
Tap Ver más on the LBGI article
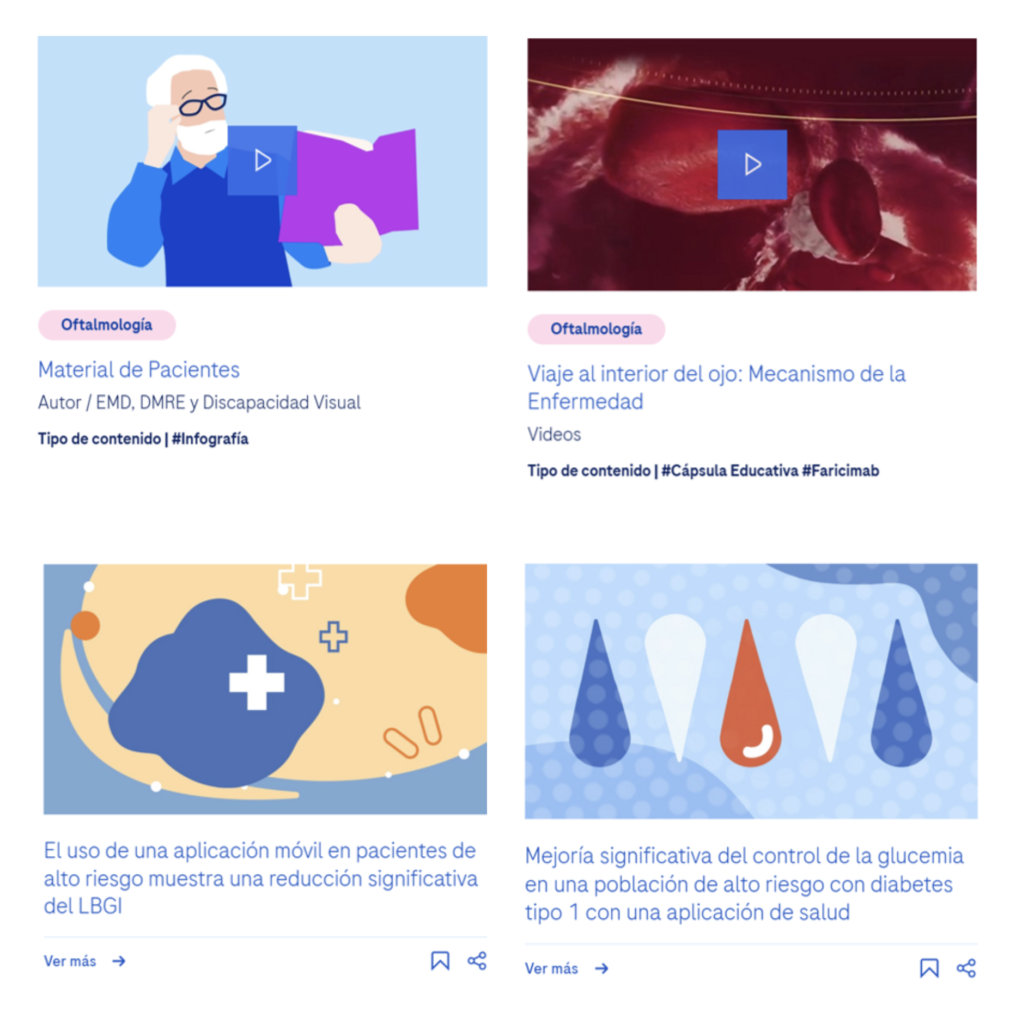pyautogui.click(x=85, y=961)
